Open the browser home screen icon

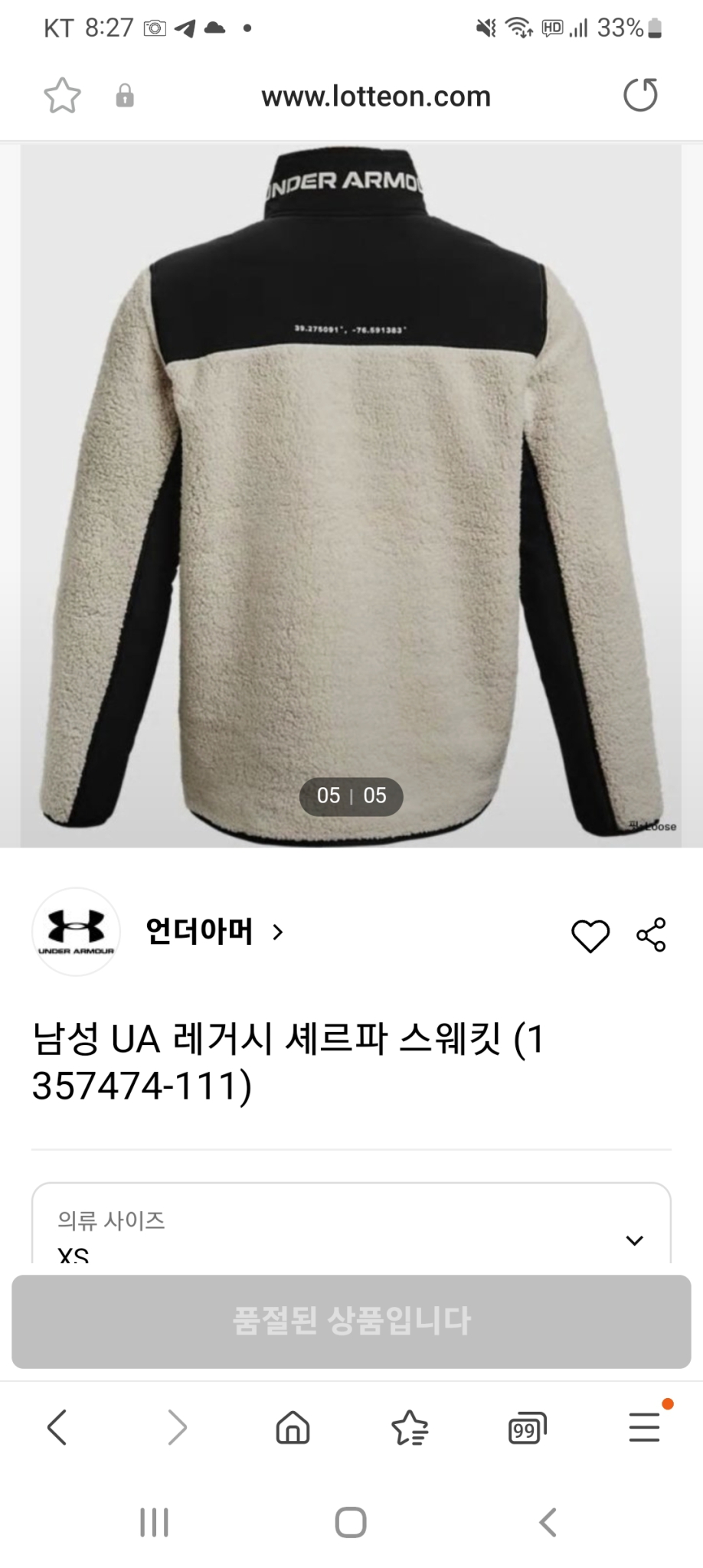coord(292,1426)
